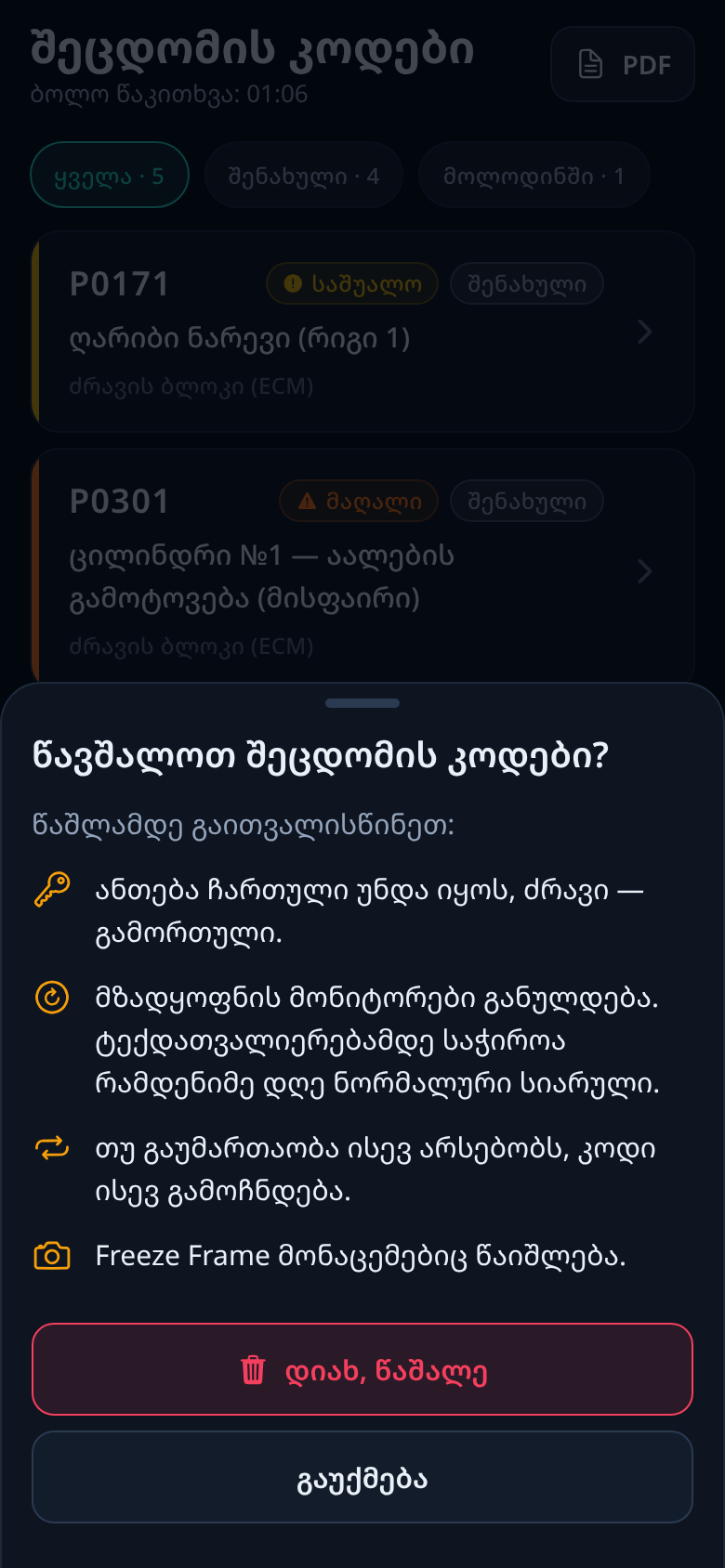Open the P0301 misfire code card

point(362,568)
